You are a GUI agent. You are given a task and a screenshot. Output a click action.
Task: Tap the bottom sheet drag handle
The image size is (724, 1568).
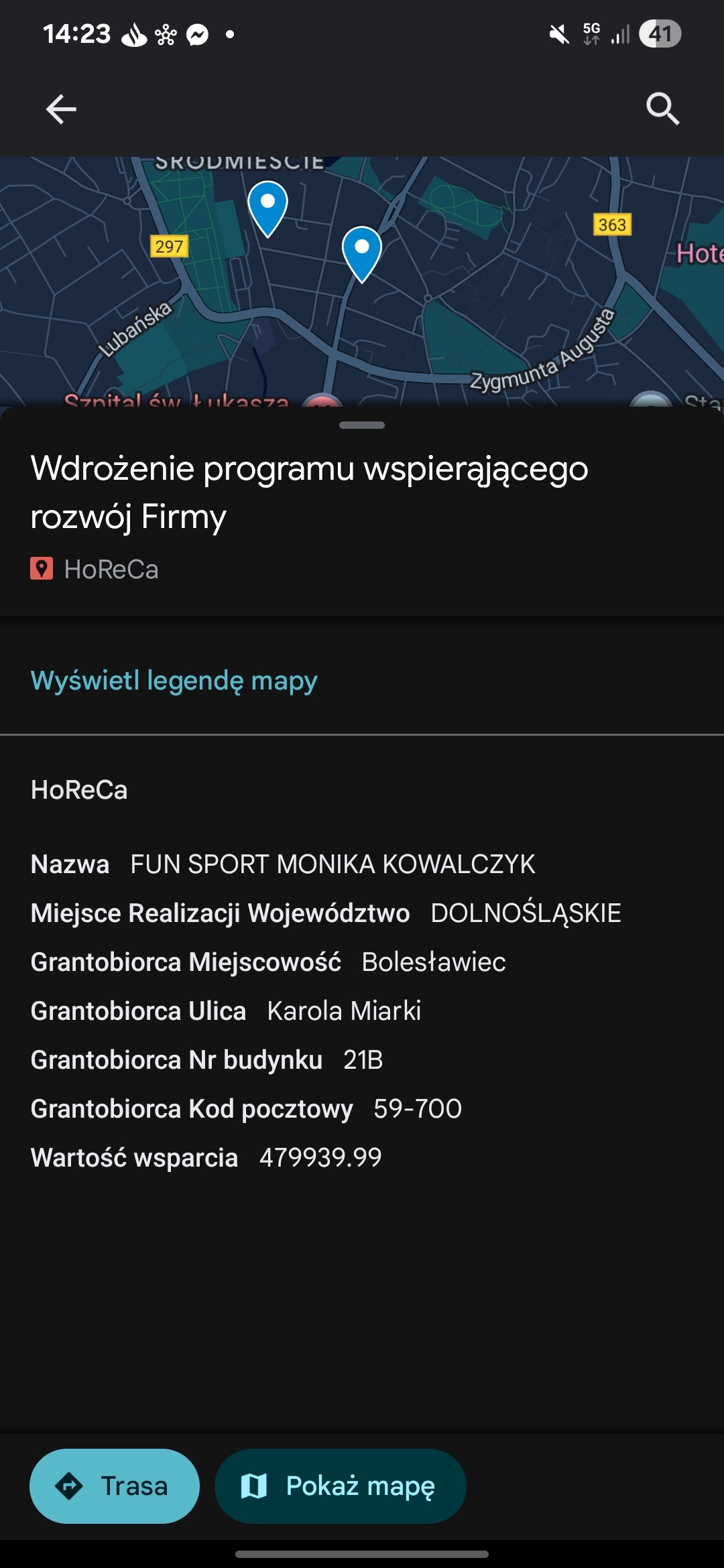pyautogui.click(x=362, y=425)
